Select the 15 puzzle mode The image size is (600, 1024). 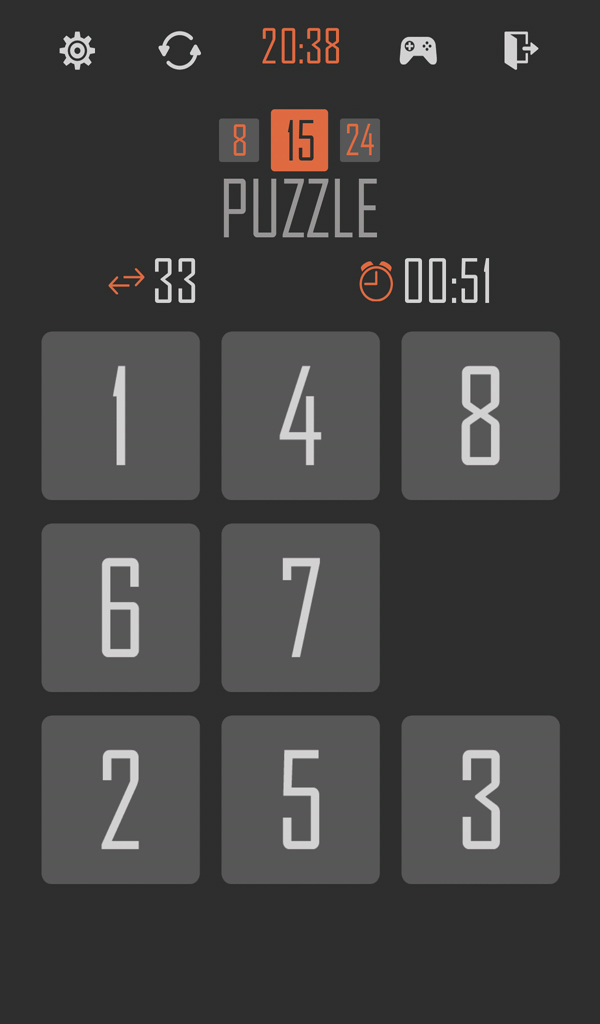pyautogui.click(x=299, y=141)
